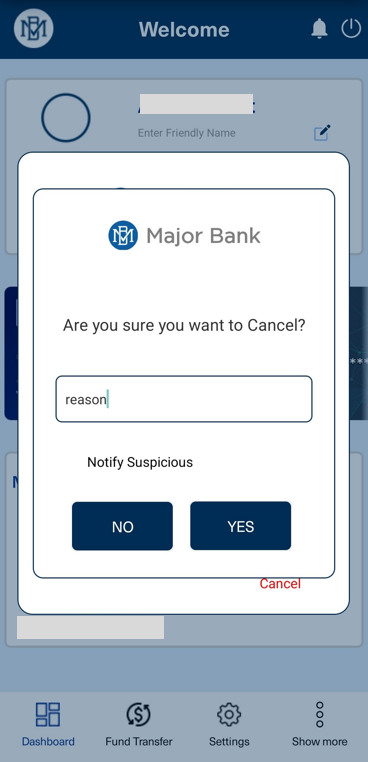
Task: Select the Notify Suspicious option
Action: (140, 462)
